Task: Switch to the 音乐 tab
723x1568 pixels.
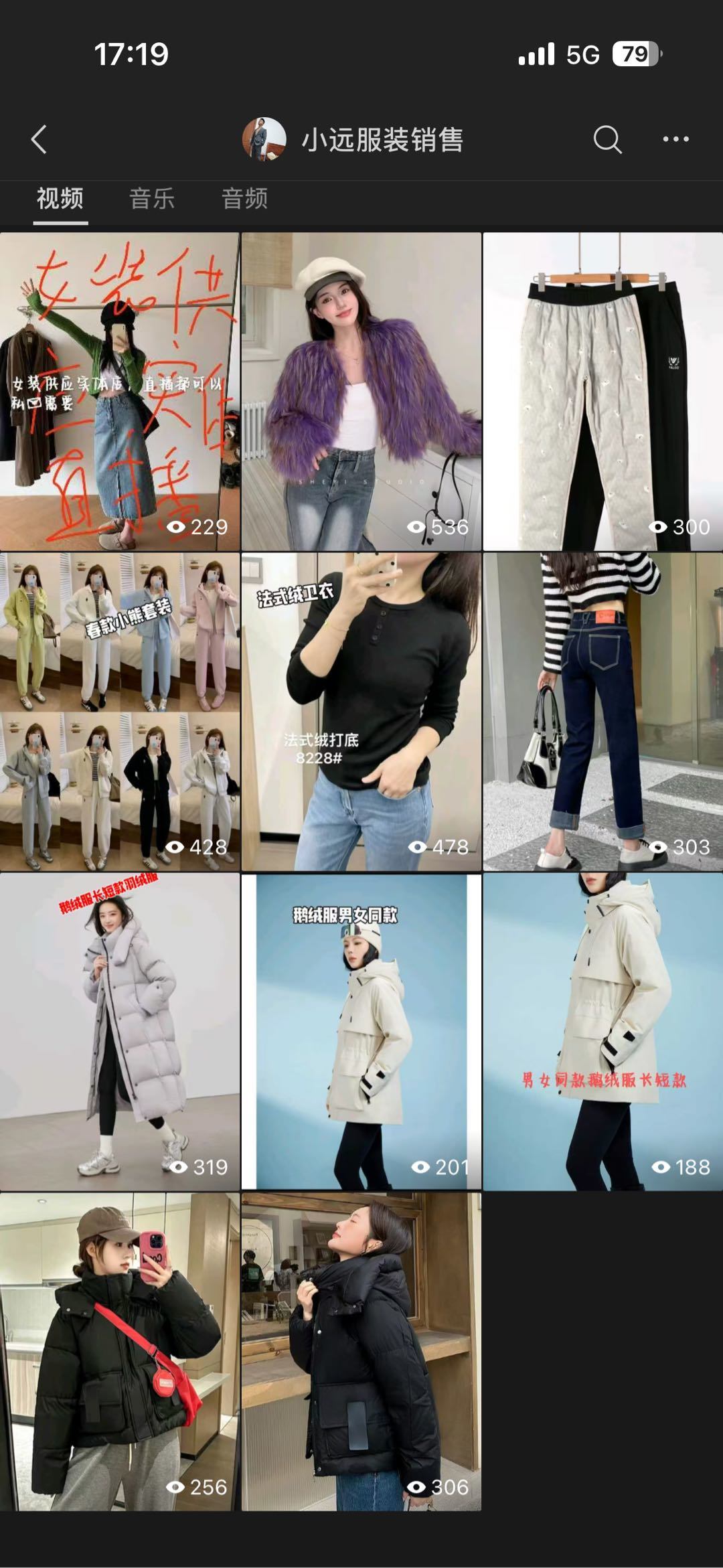Action: click(152, 199)
